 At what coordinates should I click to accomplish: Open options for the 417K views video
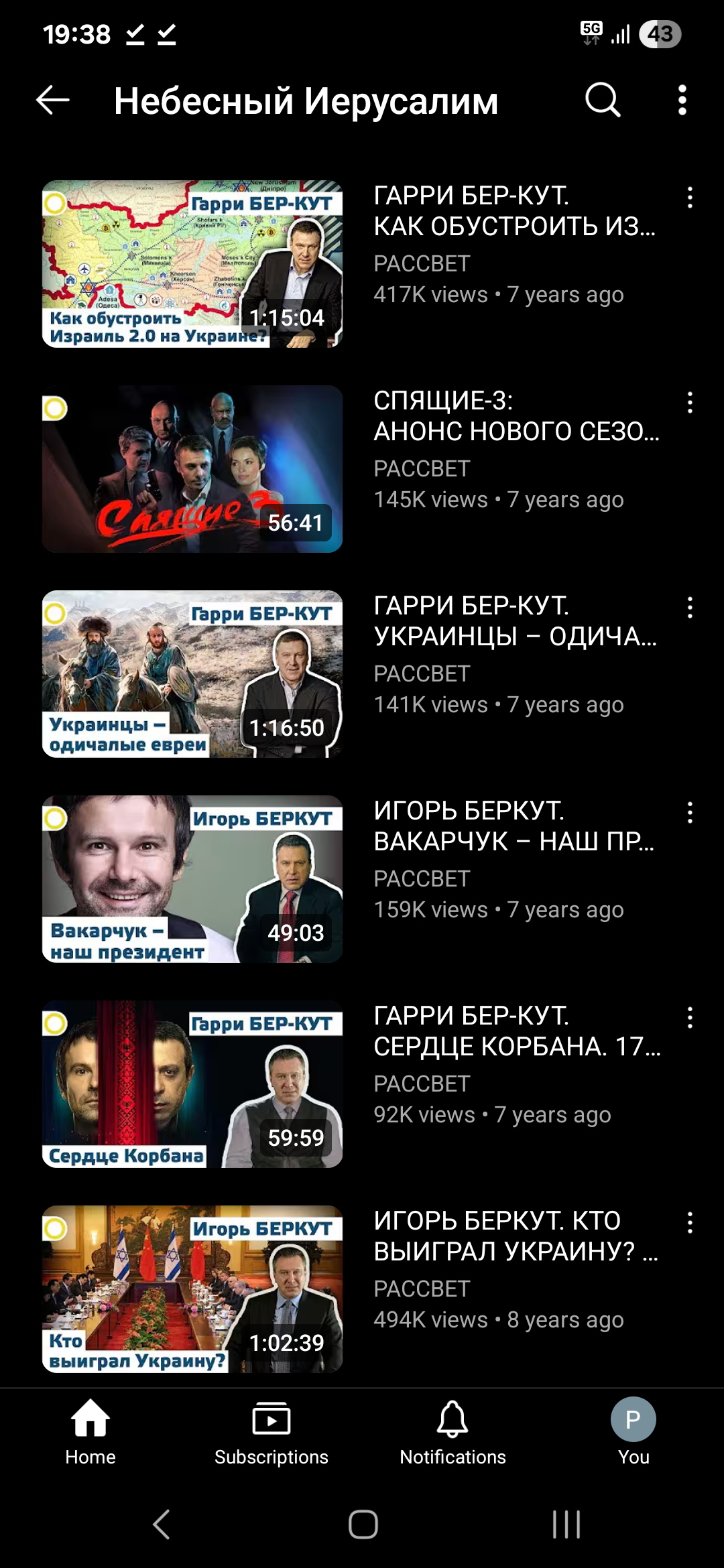coord(690,198)
